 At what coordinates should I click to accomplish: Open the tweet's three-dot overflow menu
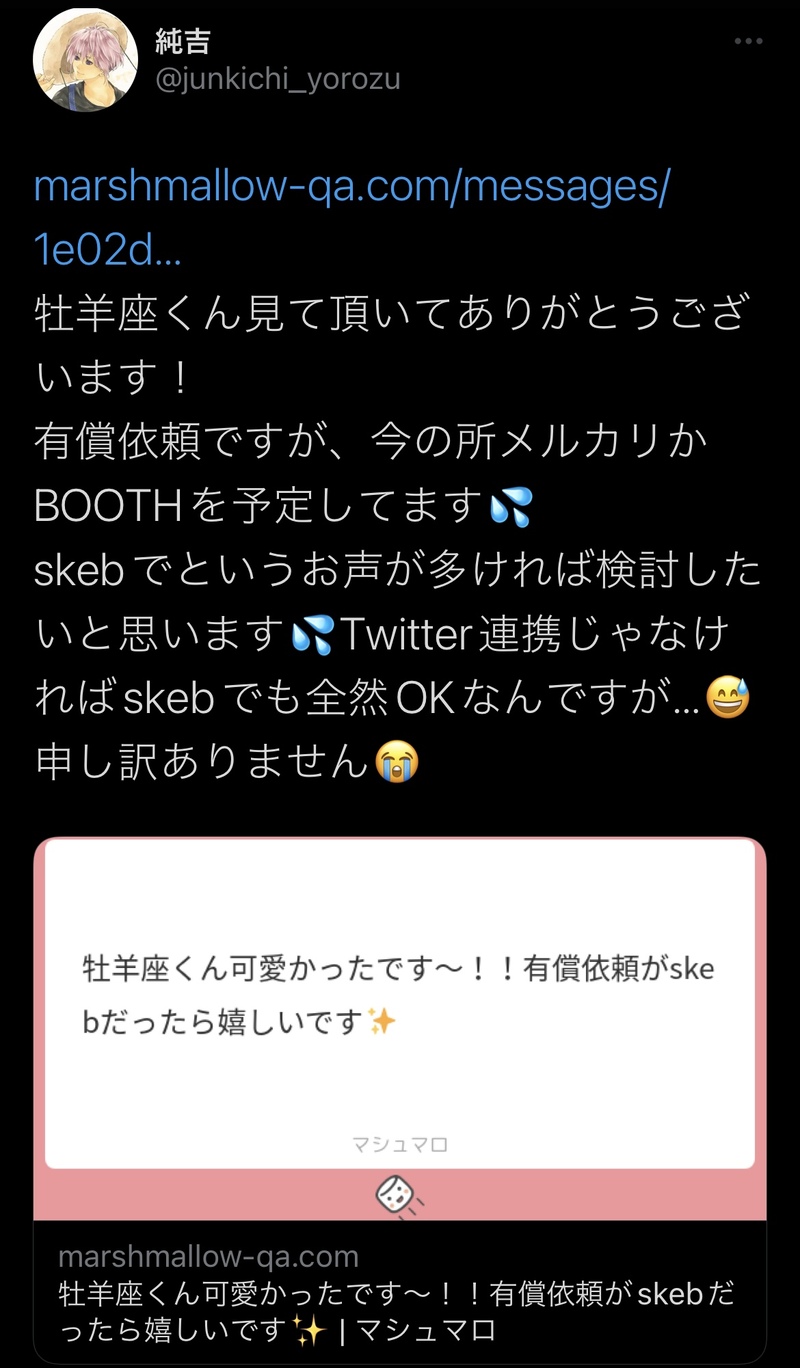[749, 41]
